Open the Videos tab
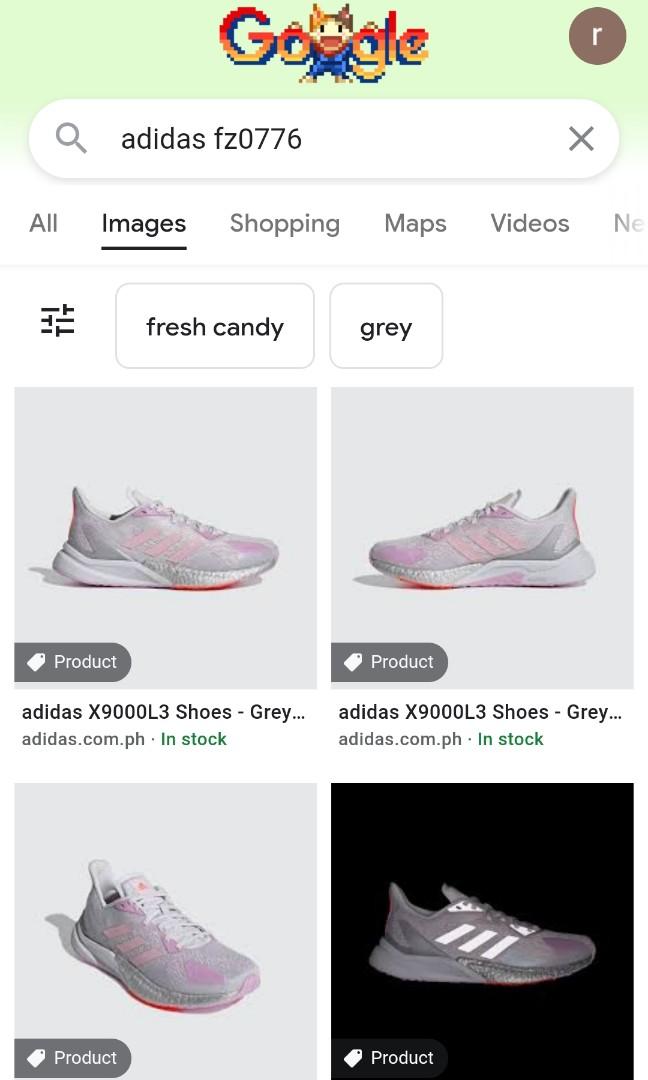This screenshot has width=648, height=1080. pos(529,223)
